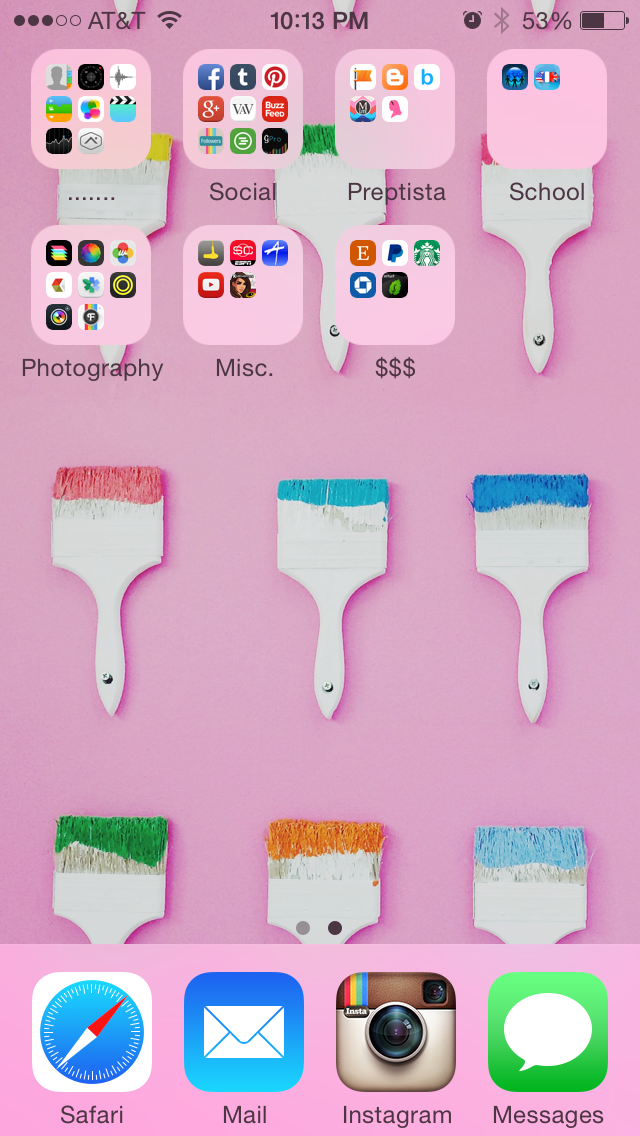Open the Social folder
Image resolution: width=640 pixels, height=1136 pixels.
[243, 109]
